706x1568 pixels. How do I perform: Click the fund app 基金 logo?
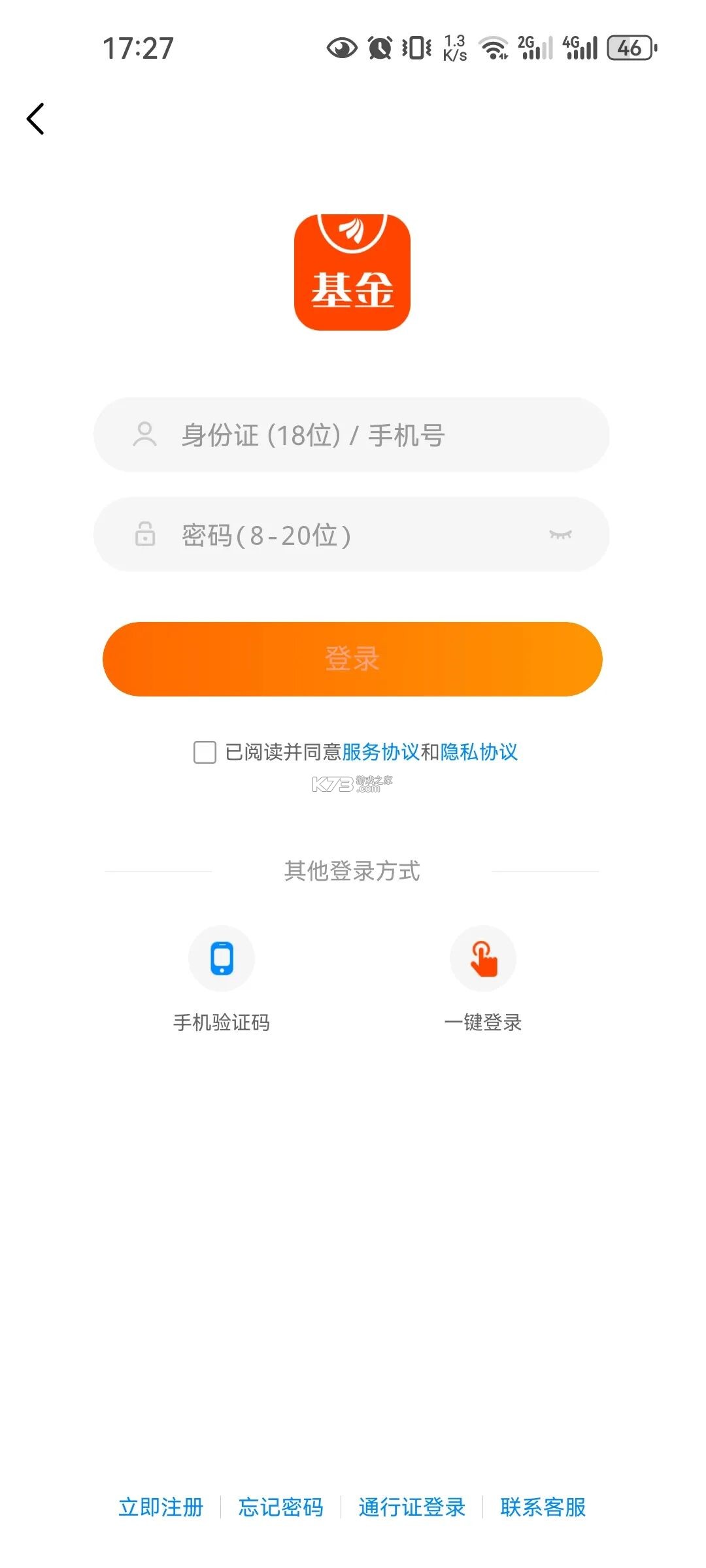point(353,268)
